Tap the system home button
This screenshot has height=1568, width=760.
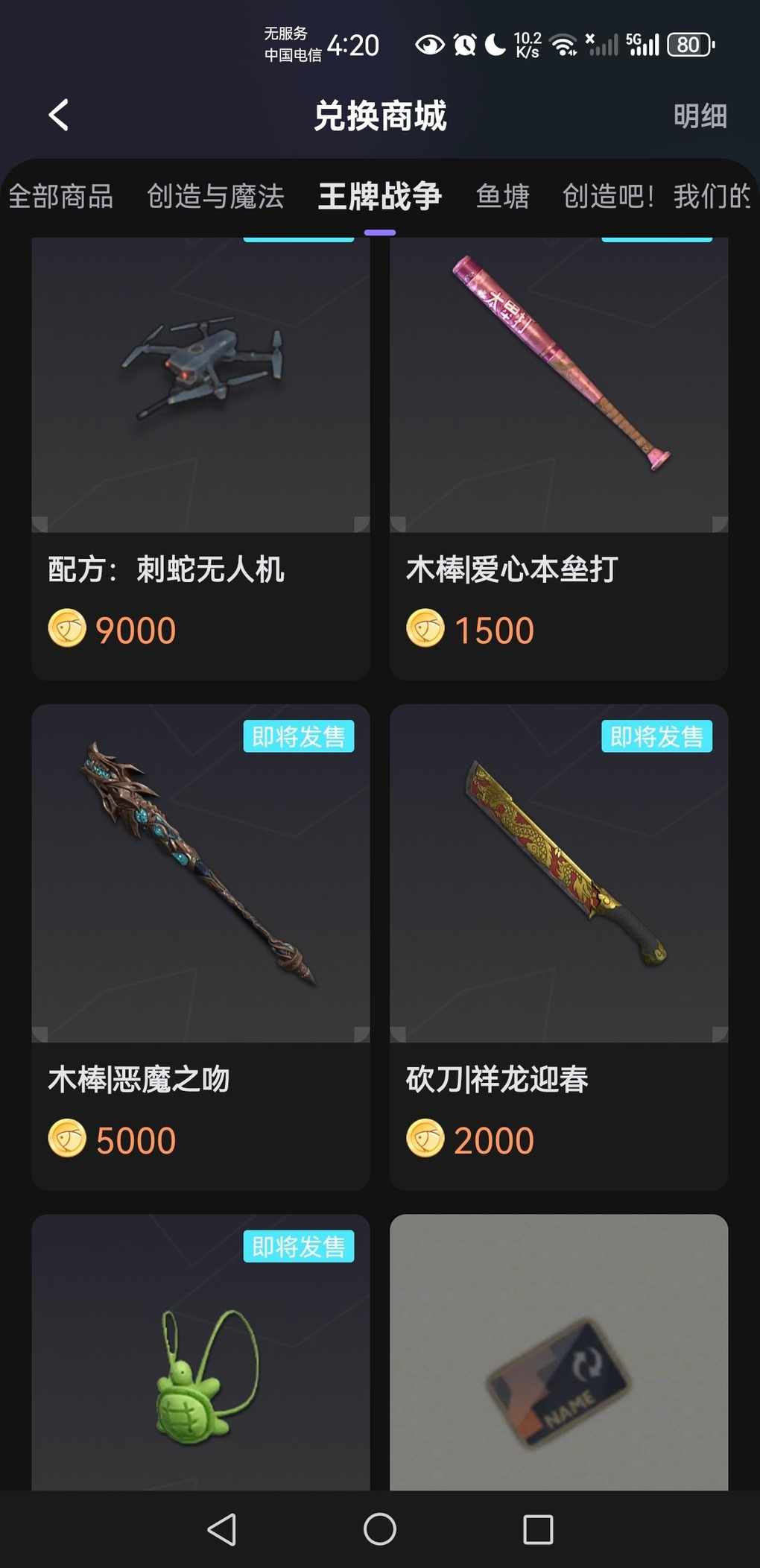click(379, 1529)
